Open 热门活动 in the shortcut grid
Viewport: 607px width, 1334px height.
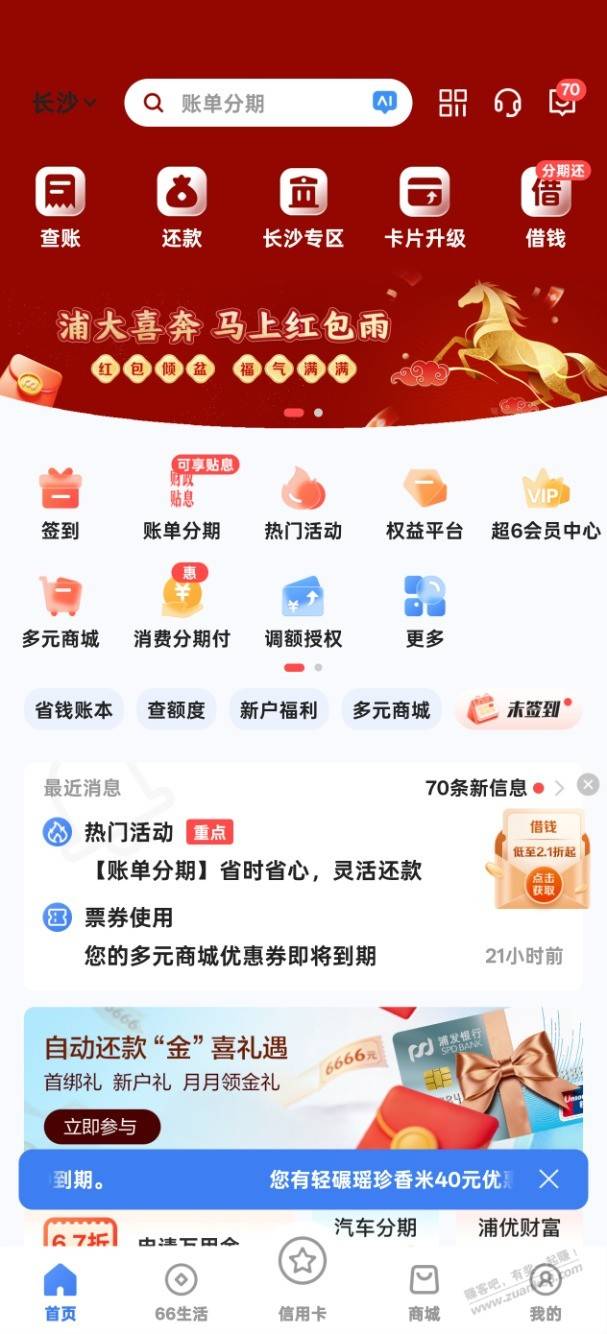[303, 504]
